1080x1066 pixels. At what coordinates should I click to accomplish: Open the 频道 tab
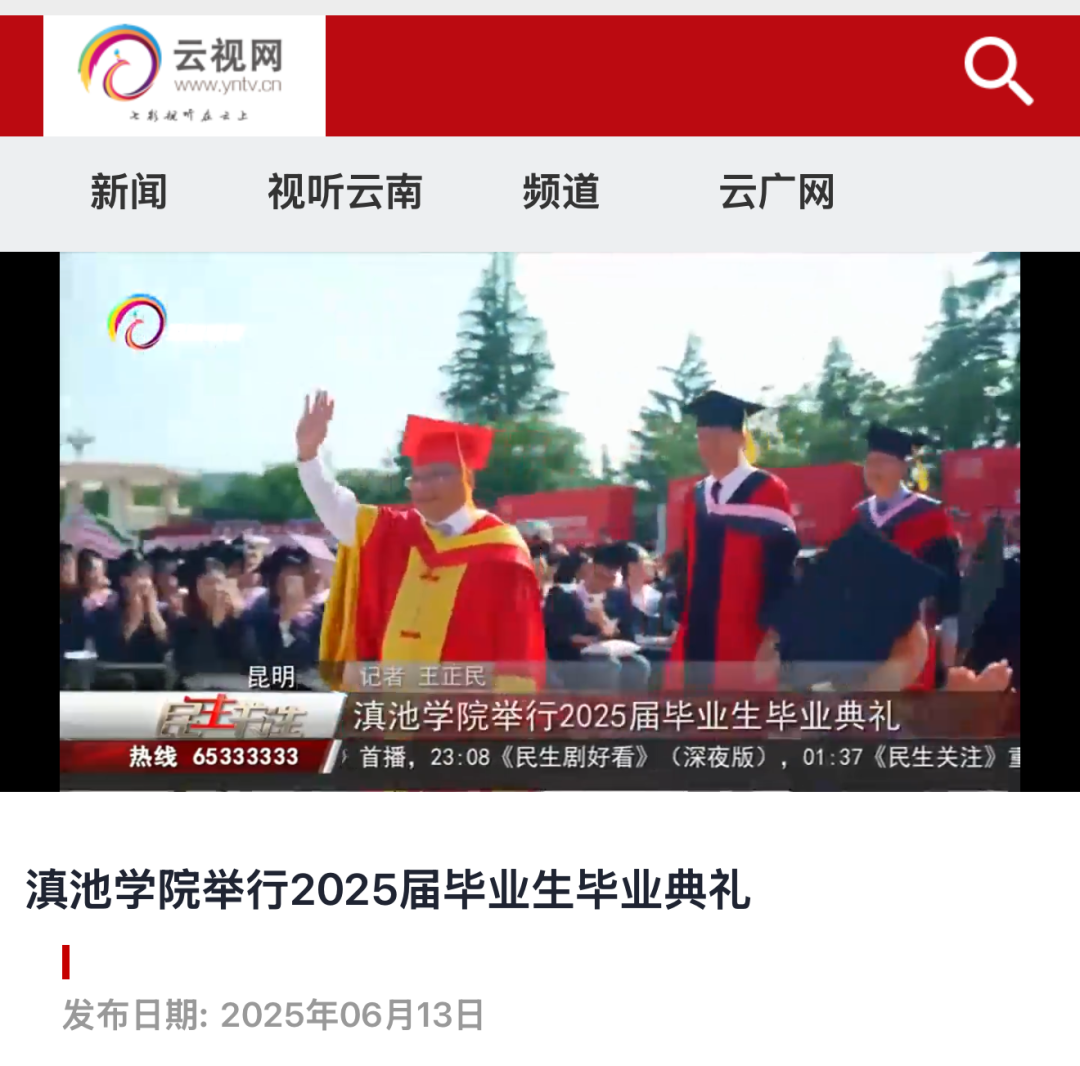(560, 192)
